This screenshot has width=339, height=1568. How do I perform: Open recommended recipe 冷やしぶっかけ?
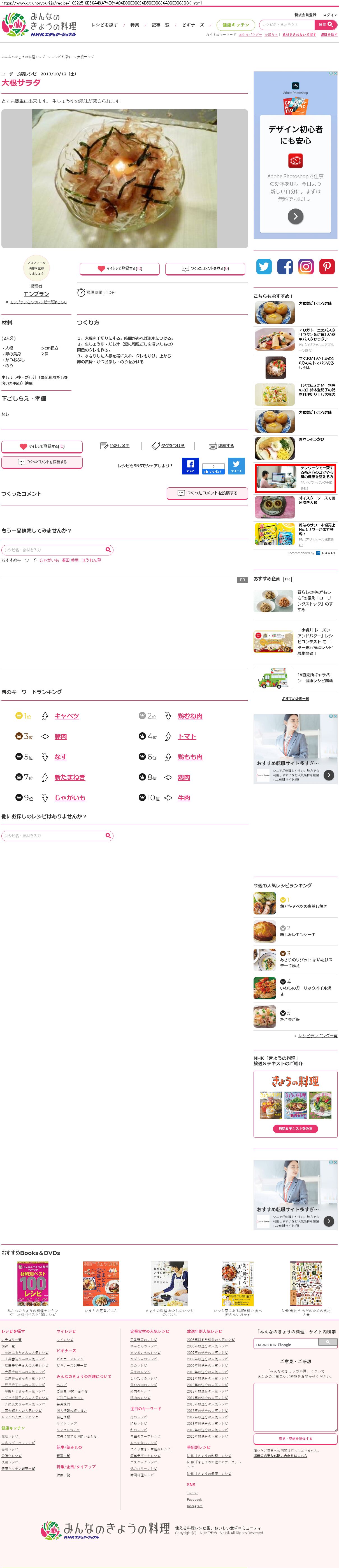coord(311,439)
